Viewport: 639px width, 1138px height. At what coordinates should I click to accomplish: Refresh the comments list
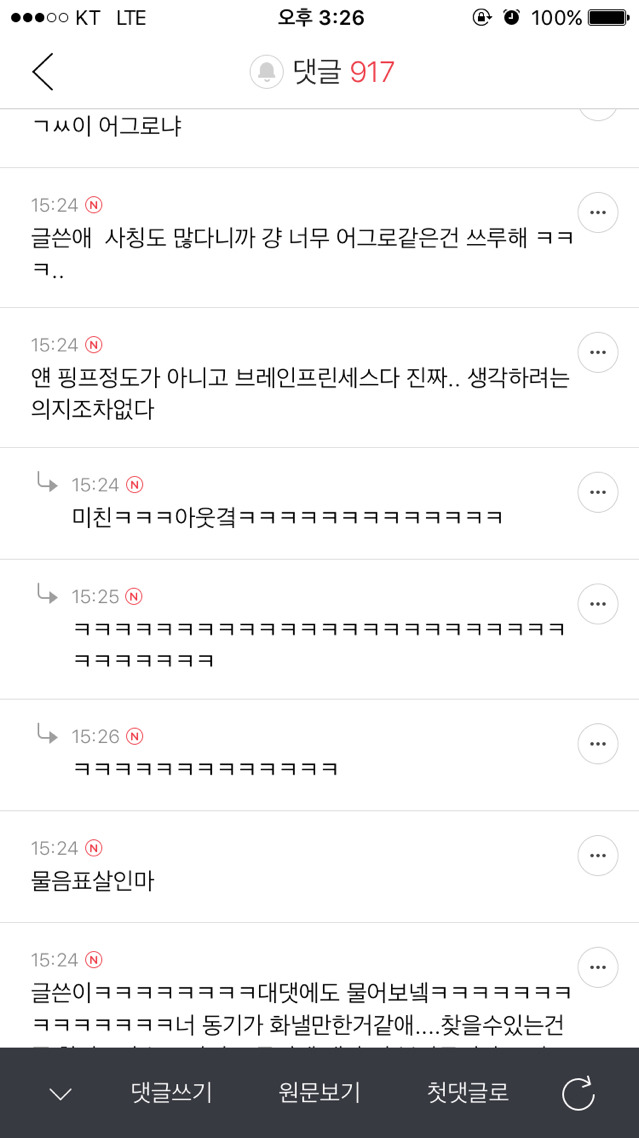[578, 1094]
